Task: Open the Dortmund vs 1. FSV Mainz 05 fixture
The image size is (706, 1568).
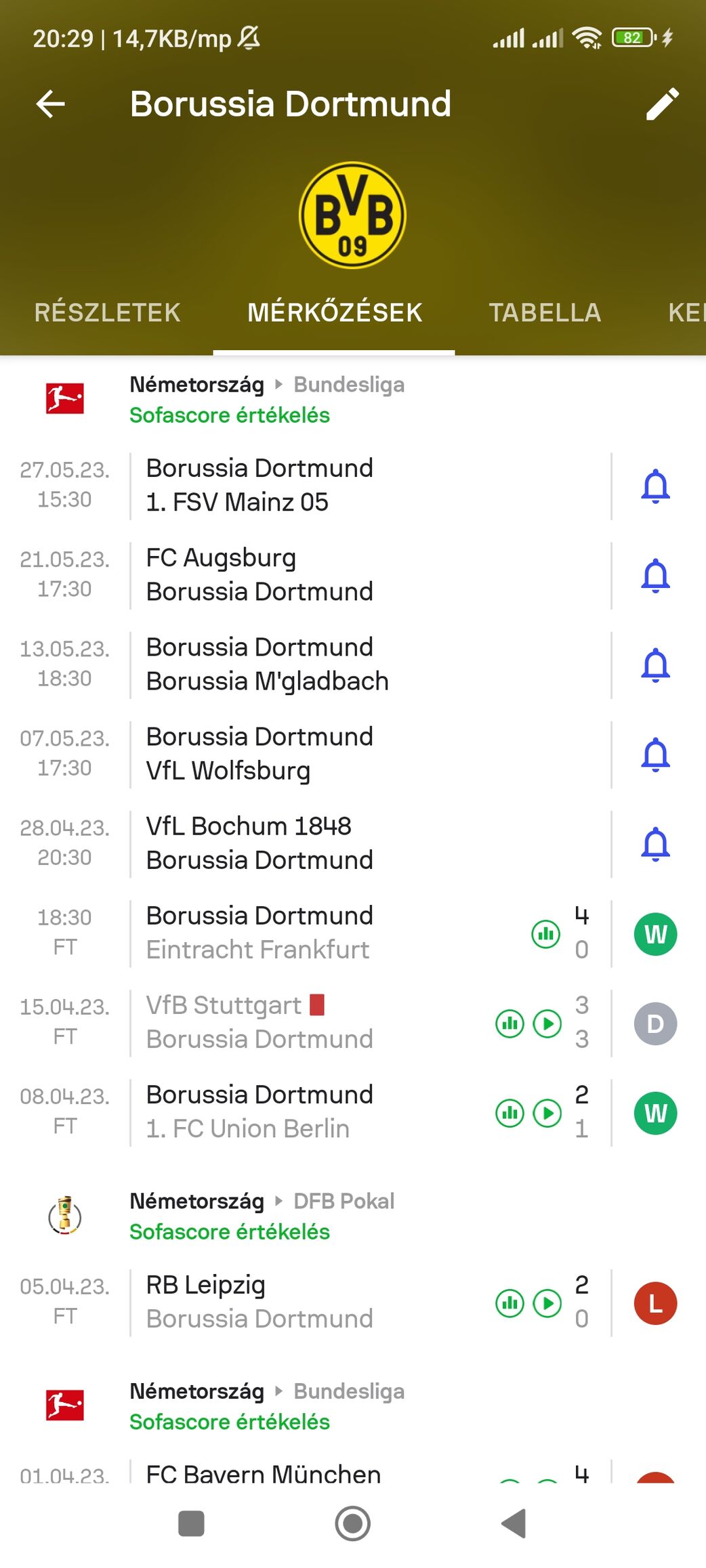Action: coord(305,485)
